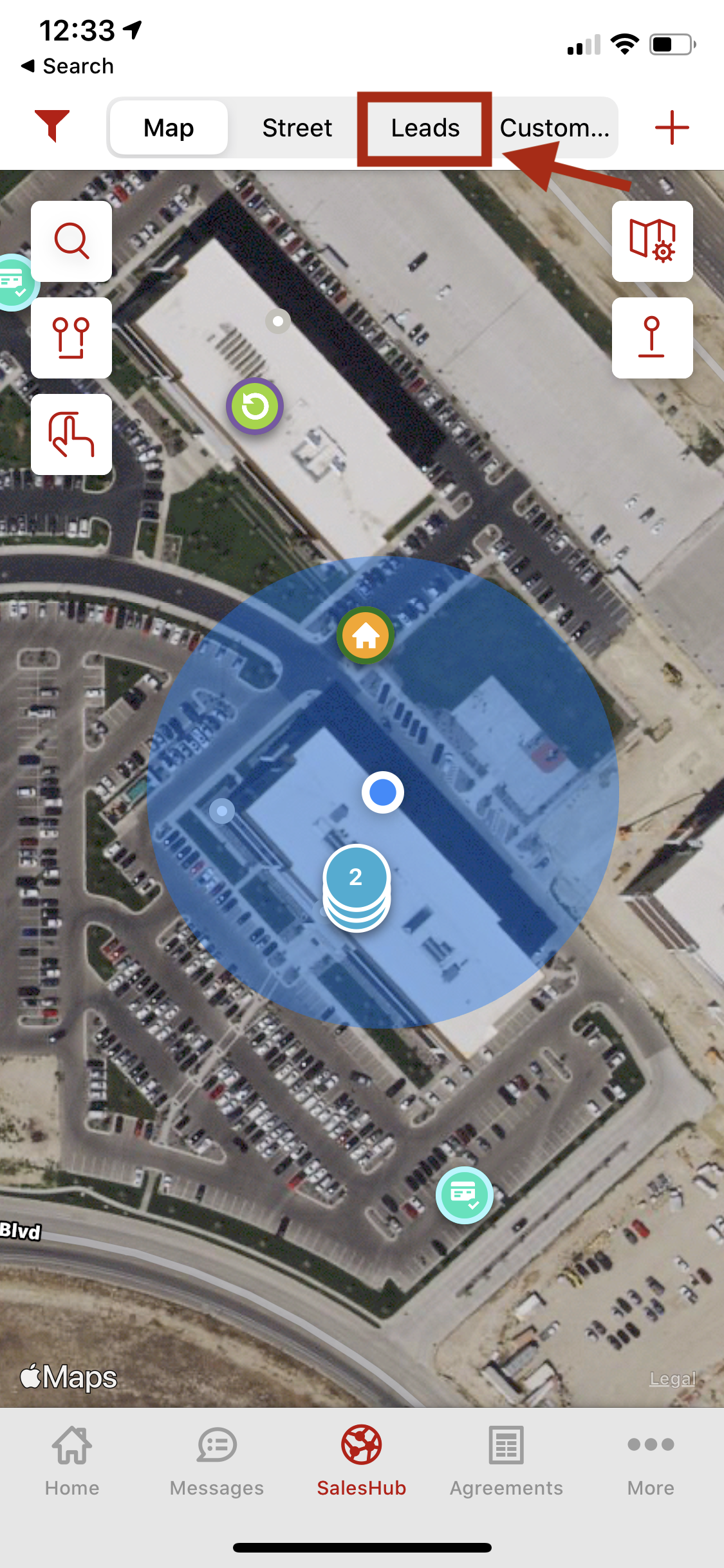Open the Agreements tab
This screenshot has height=1568, width=724.
[506, 1461]
